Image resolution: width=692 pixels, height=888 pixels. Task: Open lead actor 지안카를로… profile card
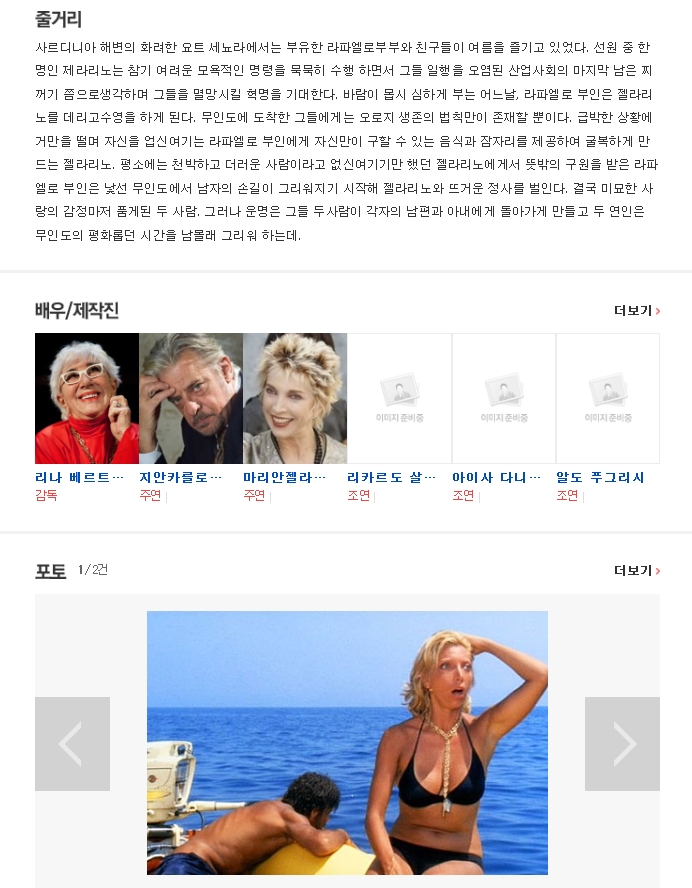(190, 399)
